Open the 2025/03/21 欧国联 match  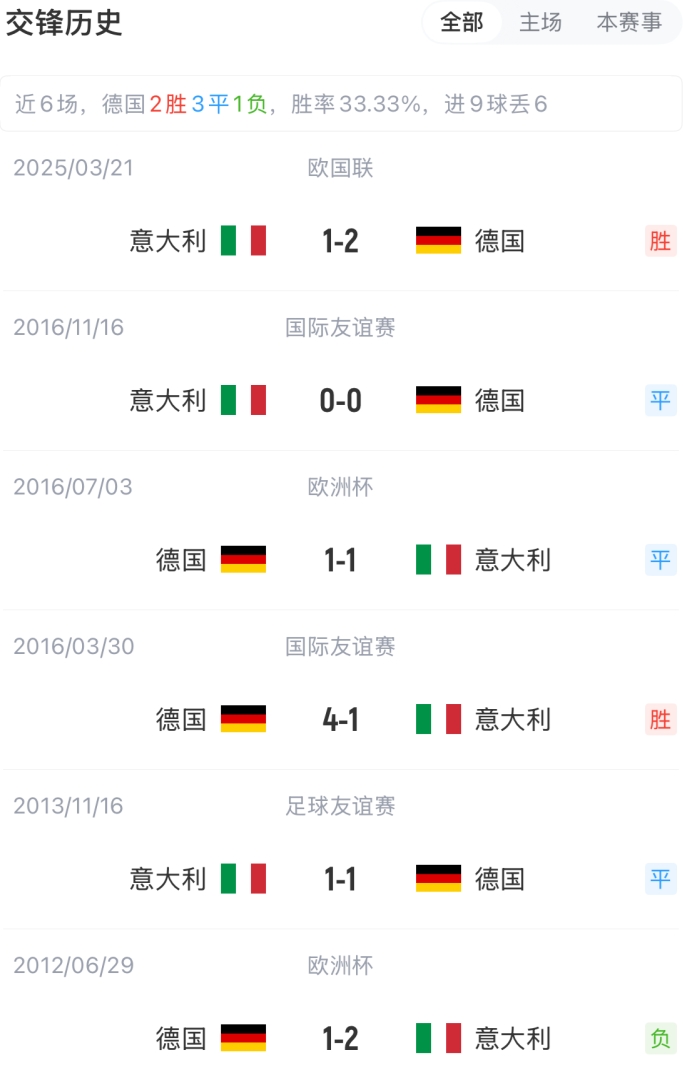pyautogui.click(x=341, y=241)
